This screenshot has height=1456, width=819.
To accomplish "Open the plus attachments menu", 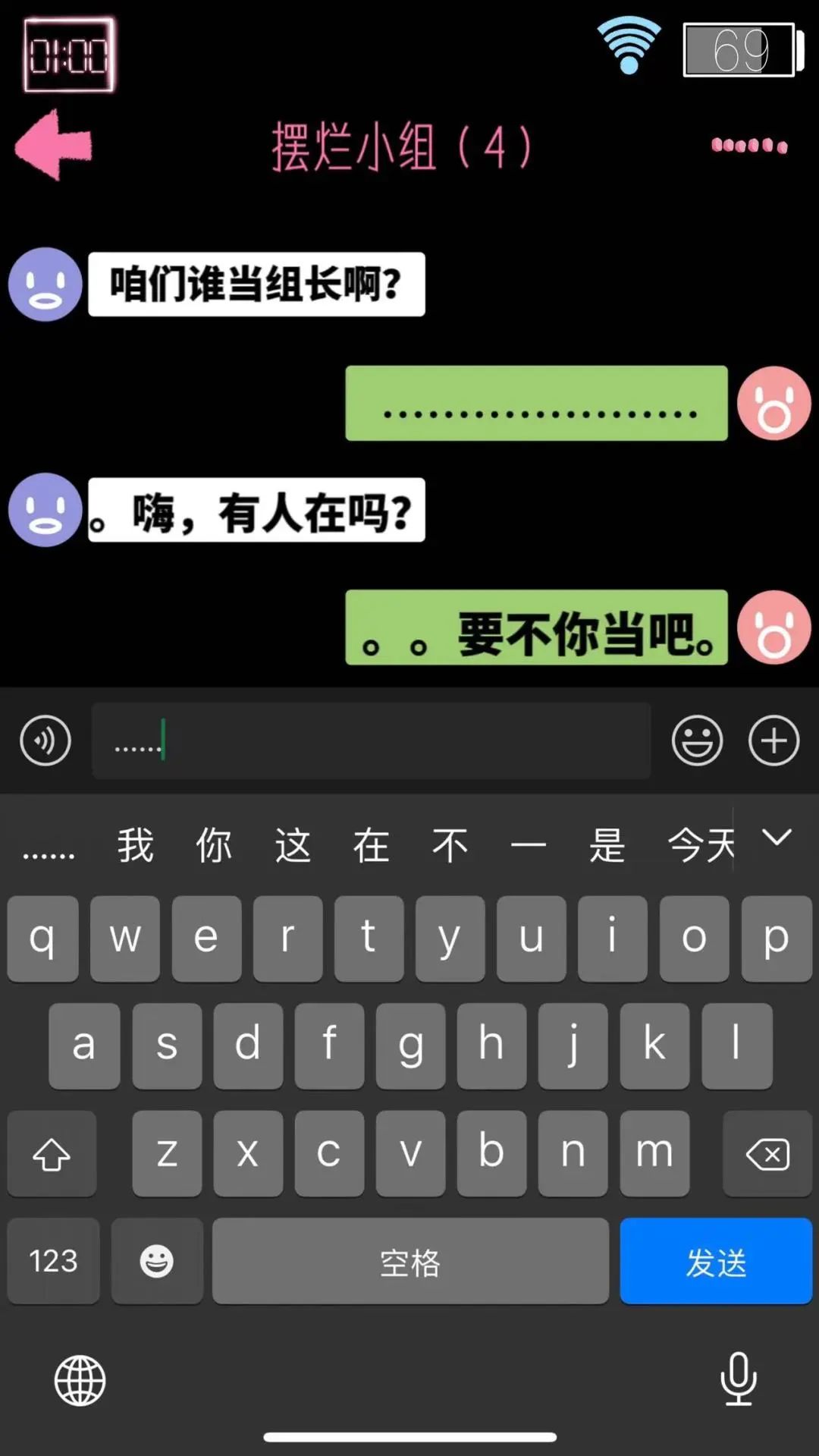I will click(x=773, y=741).
